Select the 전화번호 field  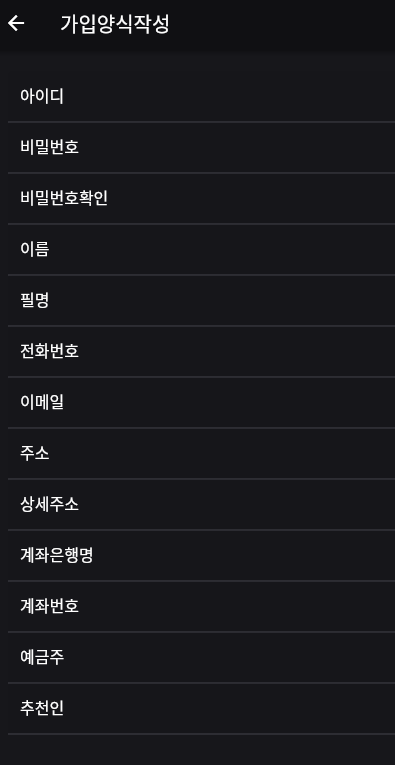pos(201,351)
